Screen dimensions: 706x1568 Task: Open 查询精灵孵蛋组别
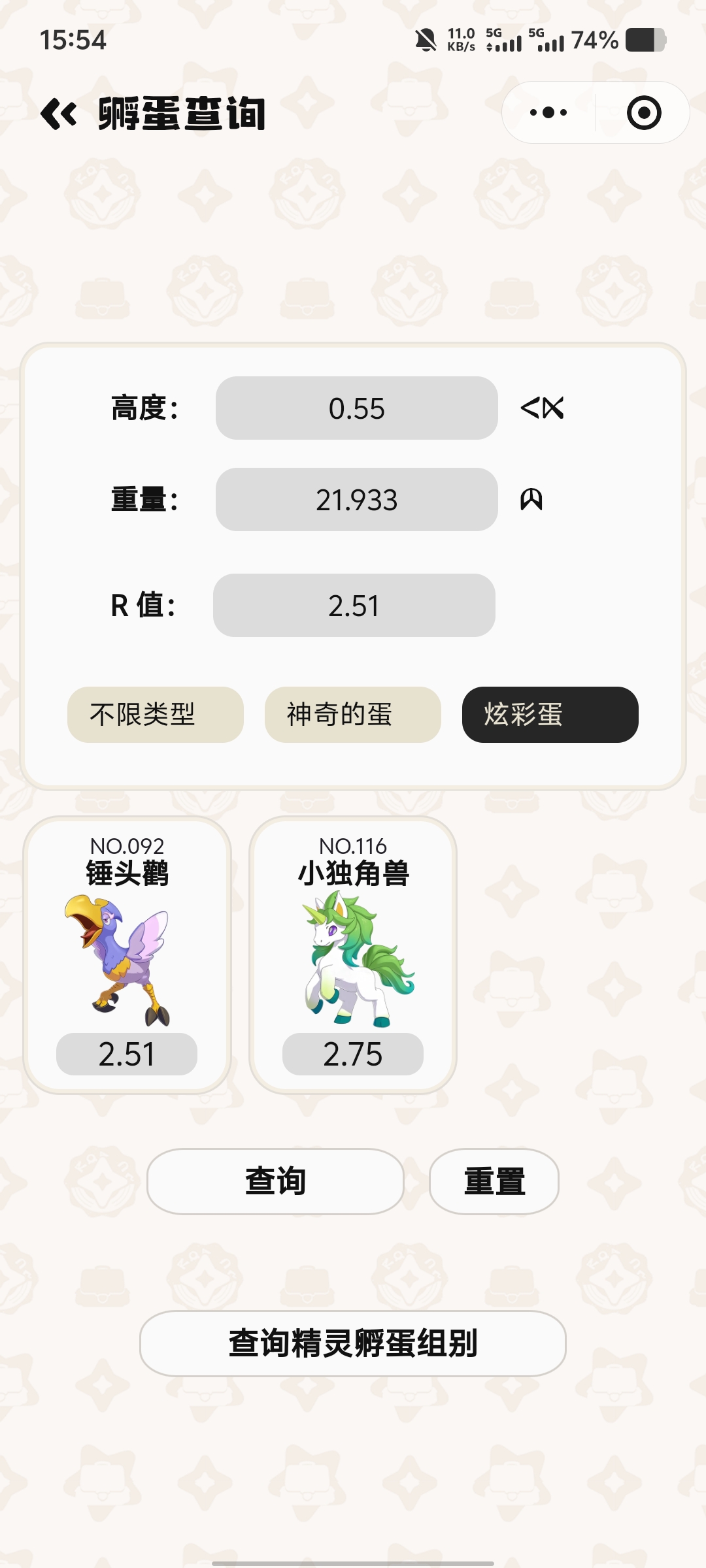pyautogui.click(x=352, y=1343)
